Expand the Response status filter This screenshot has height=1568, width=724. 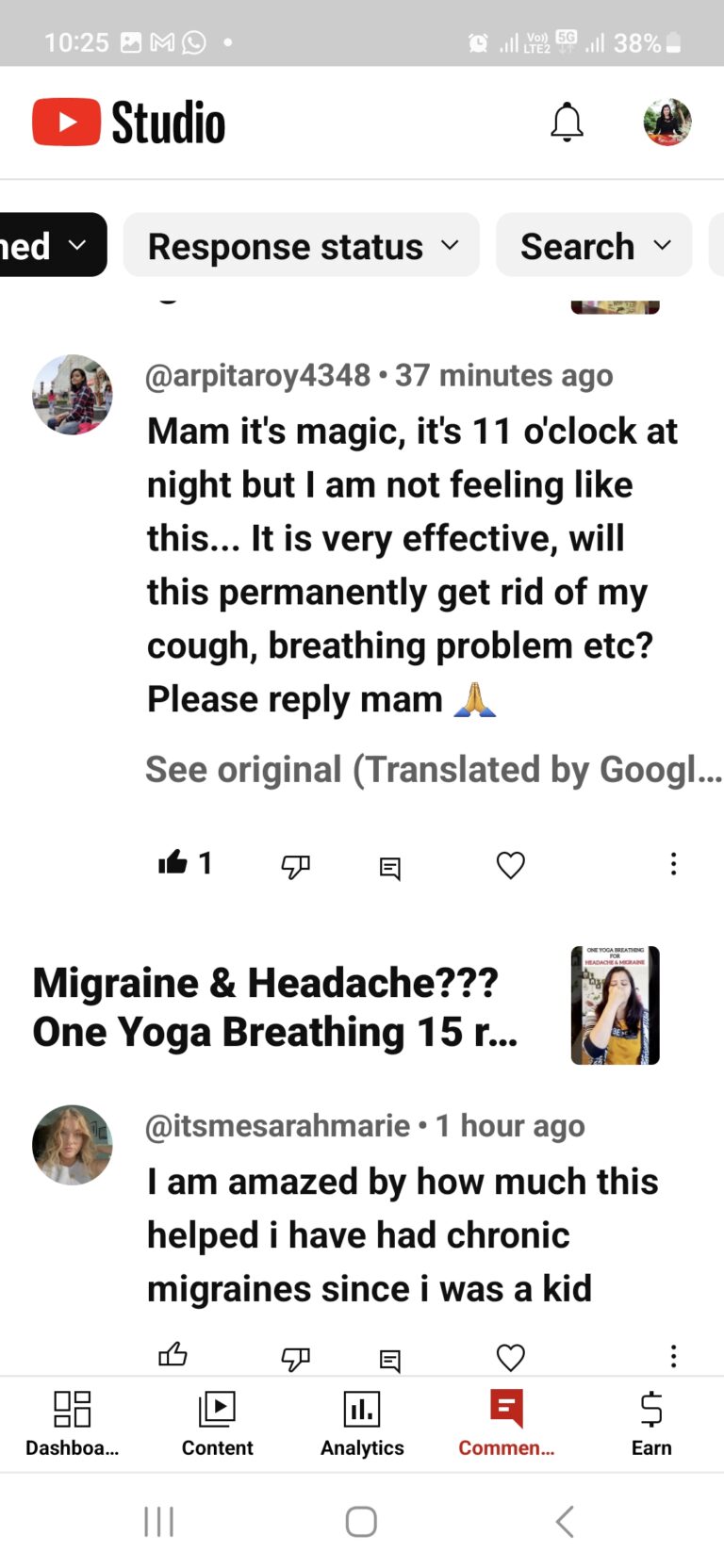[x=302, y=245]
